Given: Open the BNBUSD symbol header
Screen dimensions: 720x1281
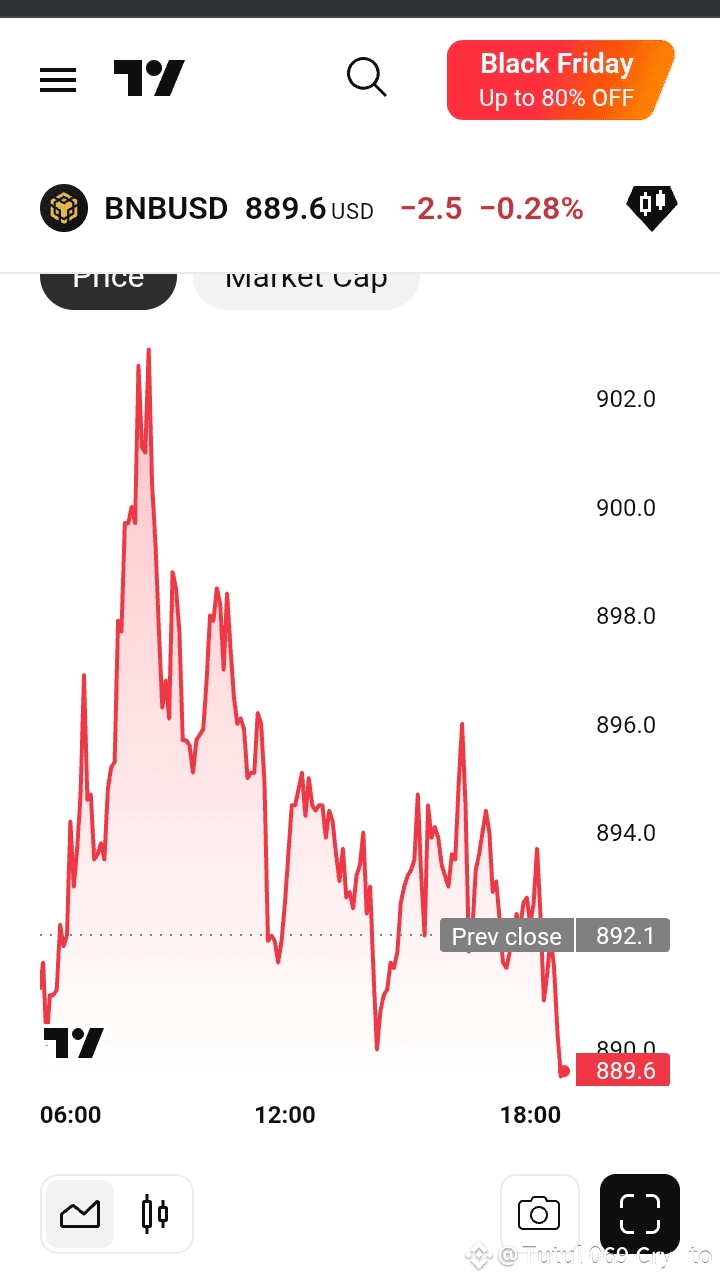Looking at the screenshot, I should click(x=166, y=208).
